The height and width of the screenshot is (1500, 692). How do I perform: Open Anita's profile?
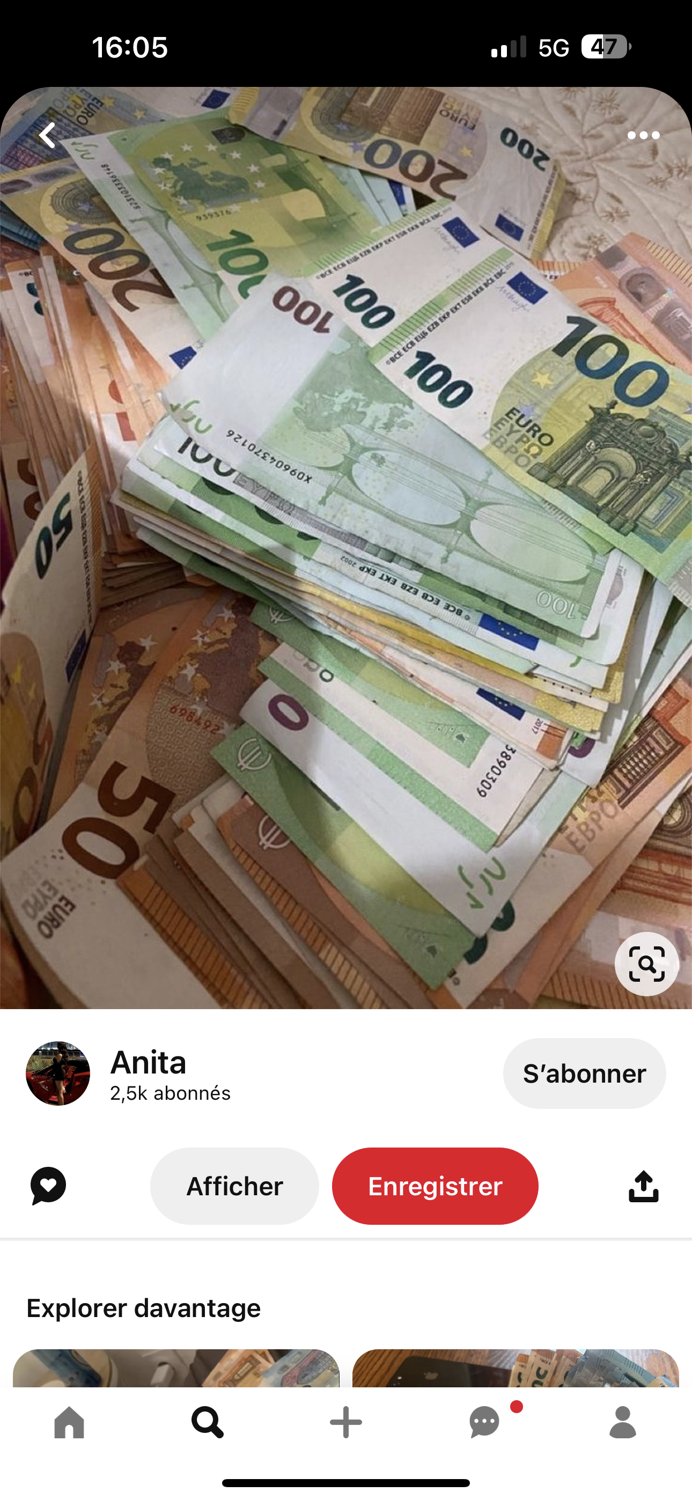click(x=58, y=1073)
